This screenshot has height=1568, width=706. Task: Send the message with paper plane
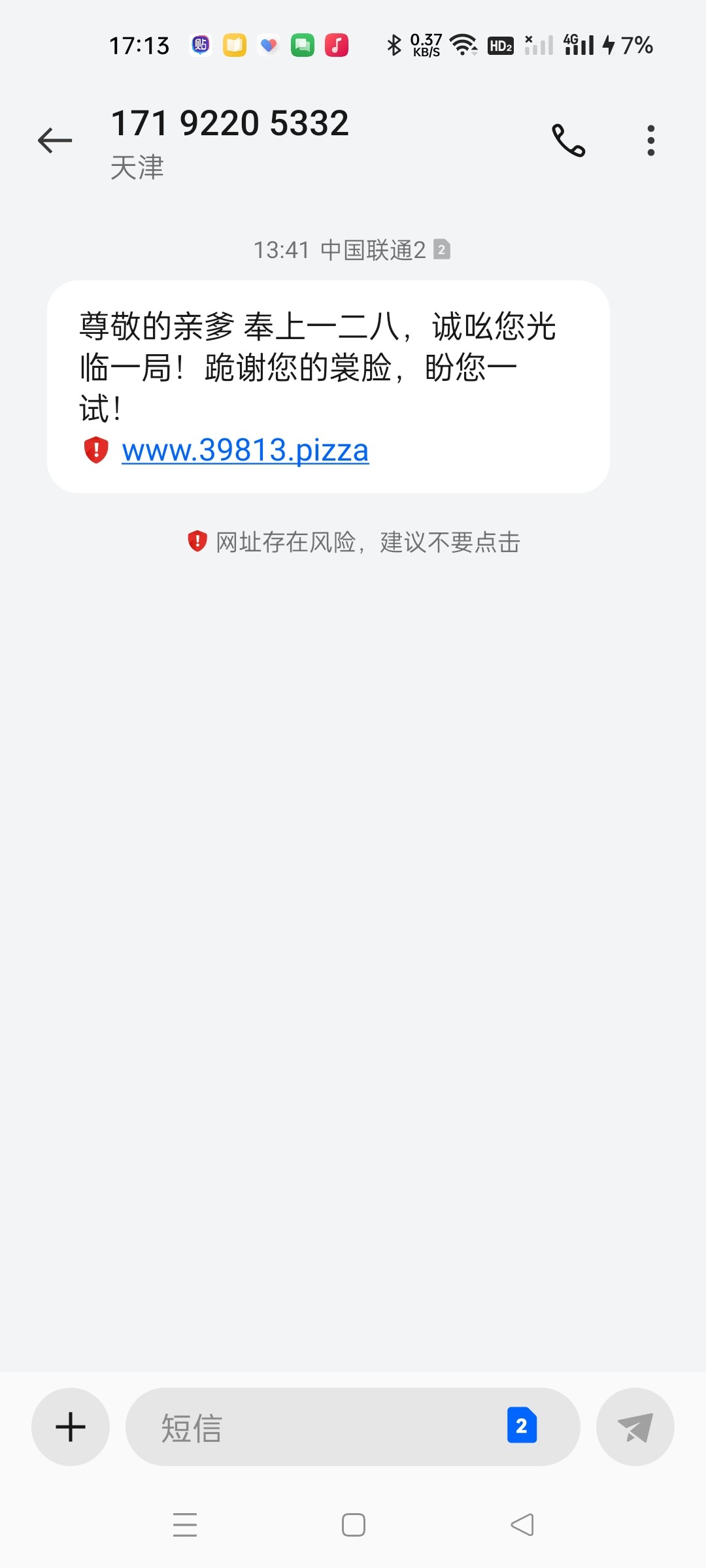(635, 1427)
